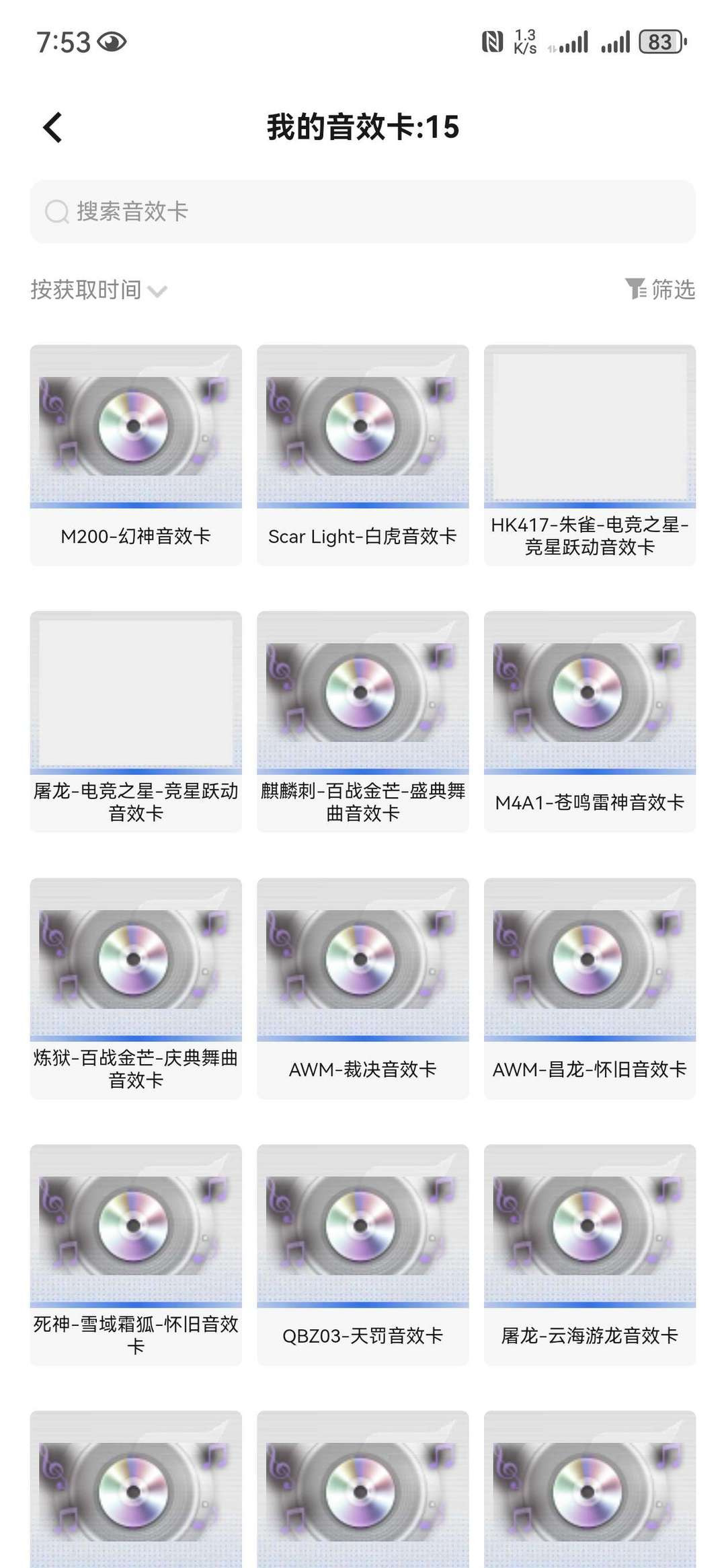Select 死神-雪域霜狐-怀旧音效卡

click(x=136, y=1254)
